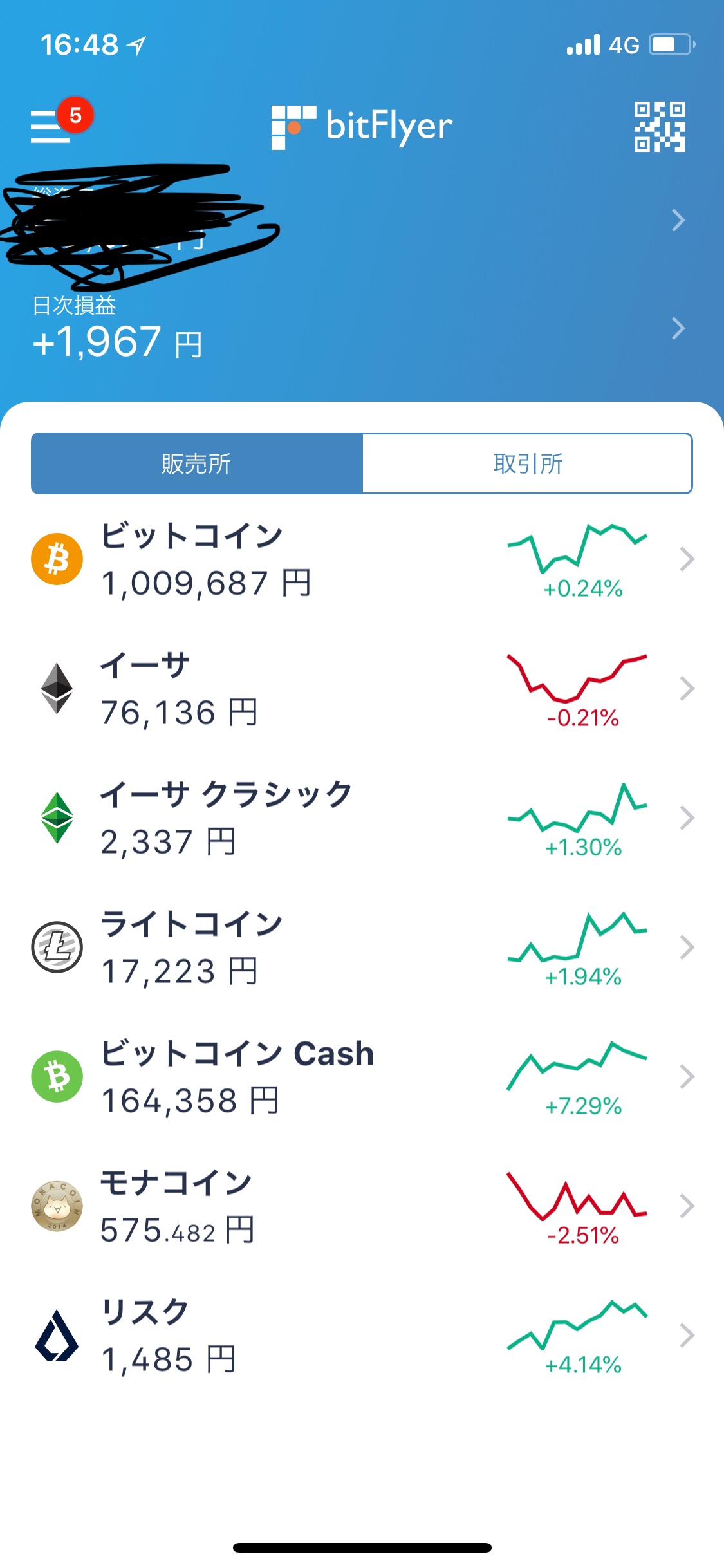Open the total assets row chevron
Screen dimensions: 724x1568
click(x=678, y=220)
